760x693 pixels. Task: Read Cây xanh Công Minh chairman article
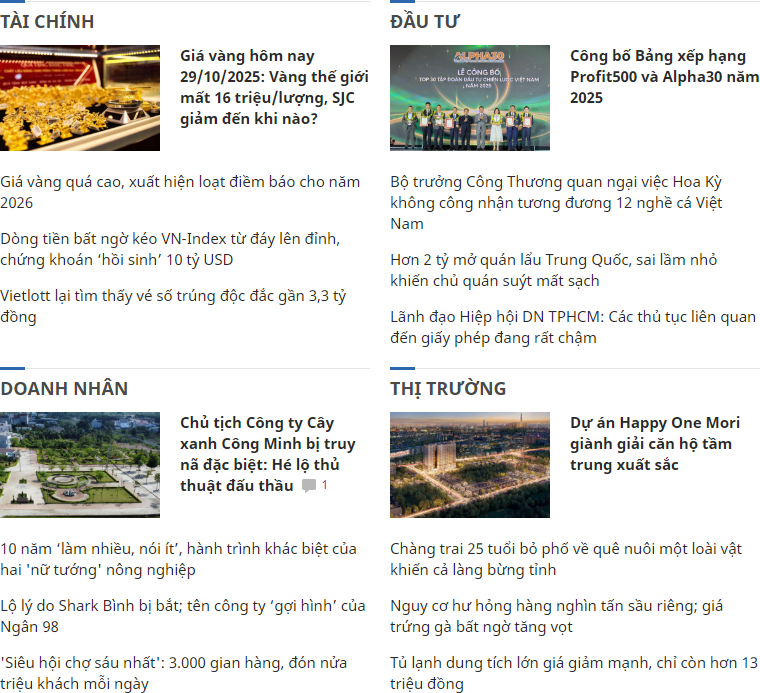[x=267, y=453]
